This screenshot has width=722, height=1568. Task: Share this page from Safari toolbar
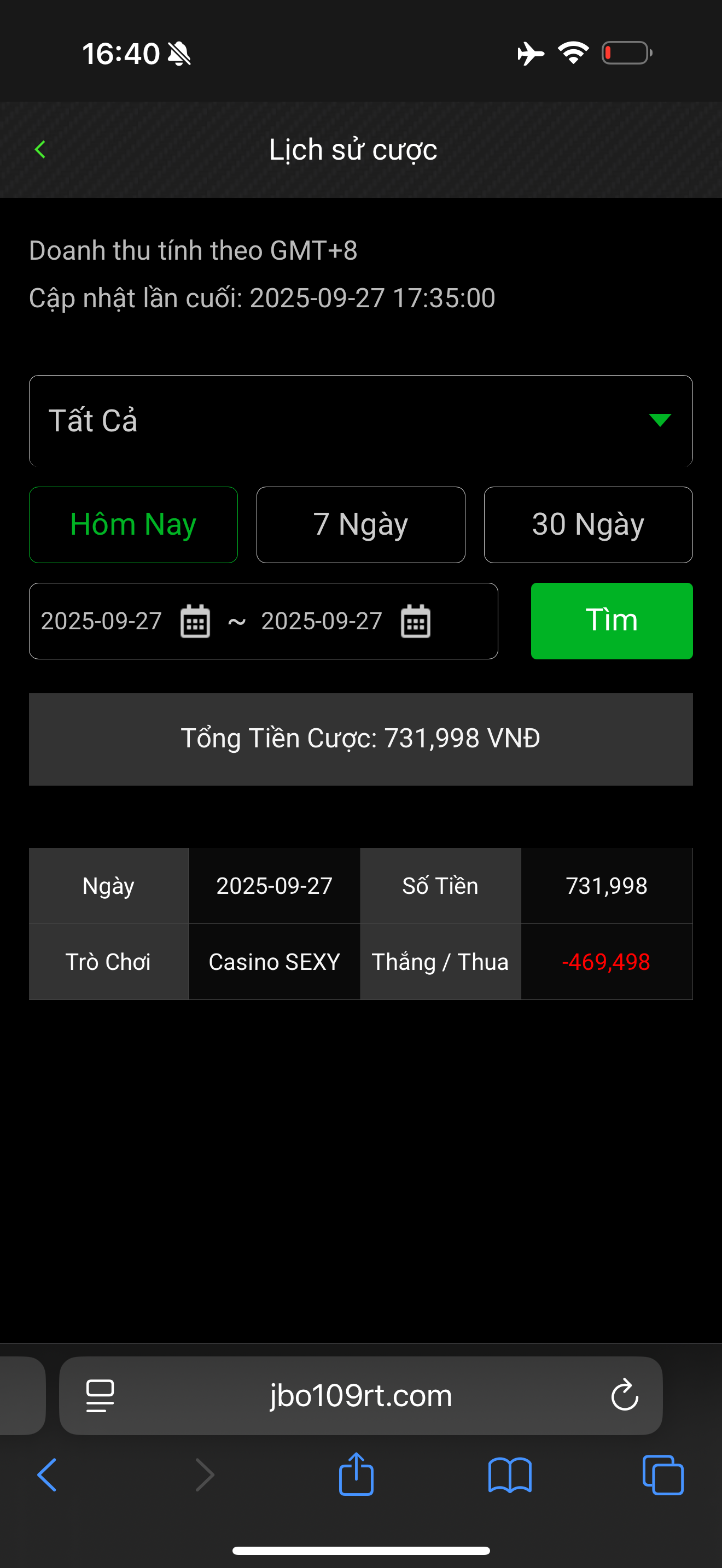tap(356, 1473)
